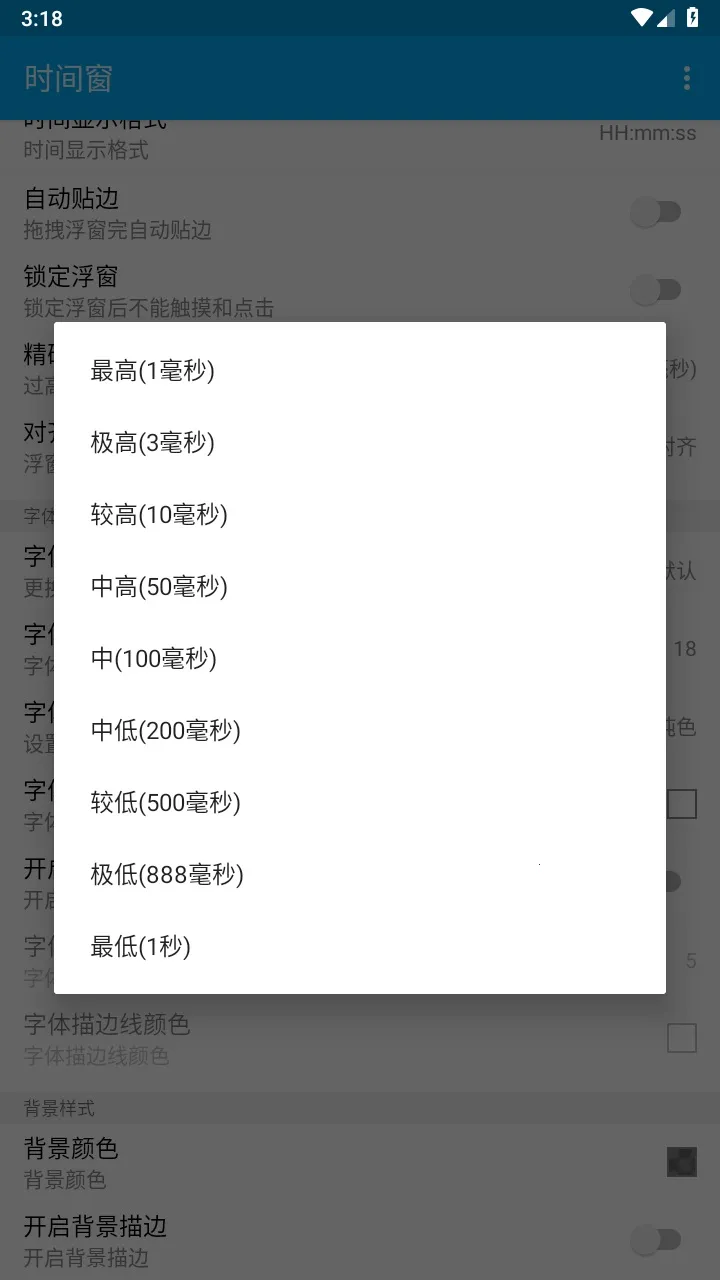Choose the 较高(10毫秒) refresh option
Image resolution: width=720 pixels, height=1280 pixels.
tap(360, 515)
